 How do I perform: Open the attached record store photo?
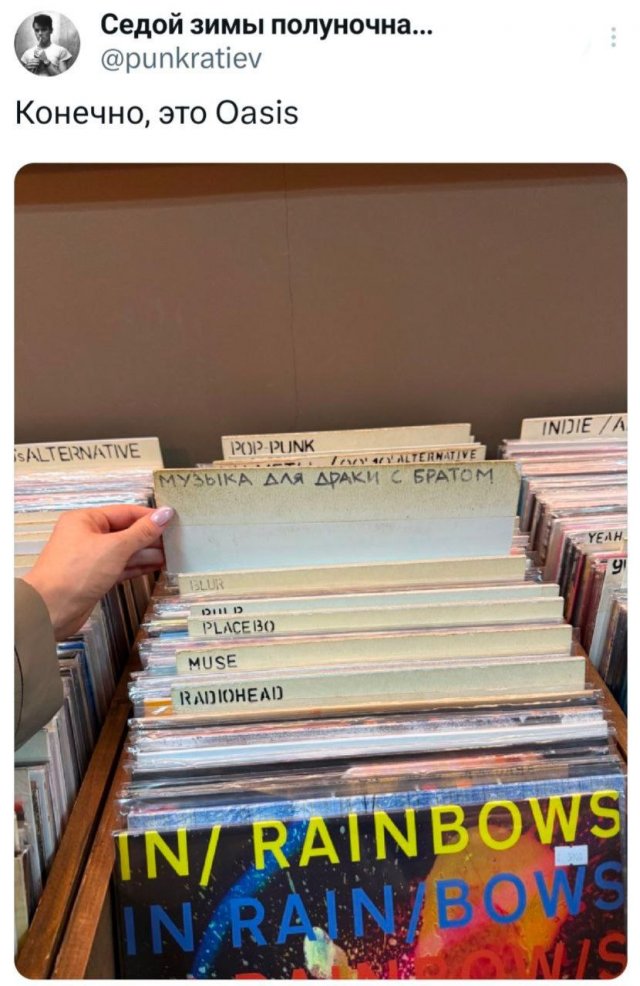[x=320, y=570]
